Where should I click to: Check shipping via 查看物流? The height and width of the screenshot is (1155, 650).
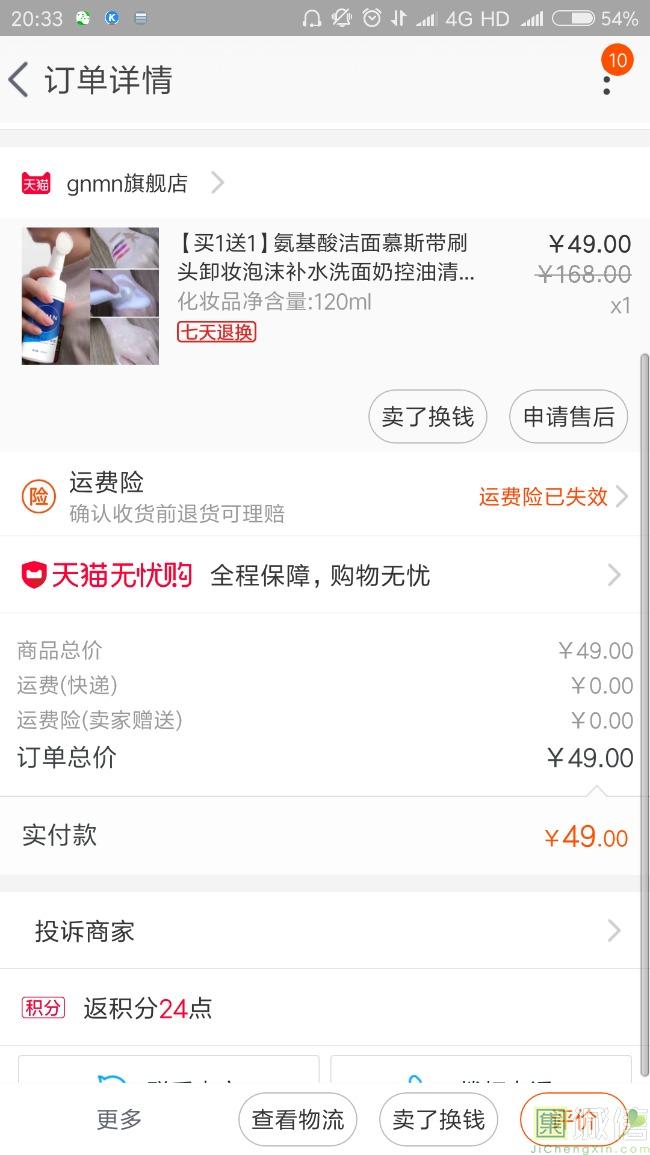[x=298, y=1119]
